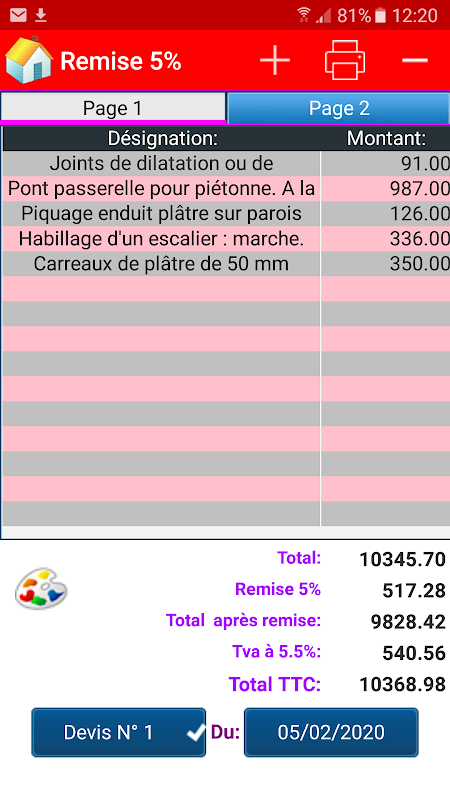This screenshot has height=800, width=450.
Task: Open the color palette icon
Action: pos(41,588)
